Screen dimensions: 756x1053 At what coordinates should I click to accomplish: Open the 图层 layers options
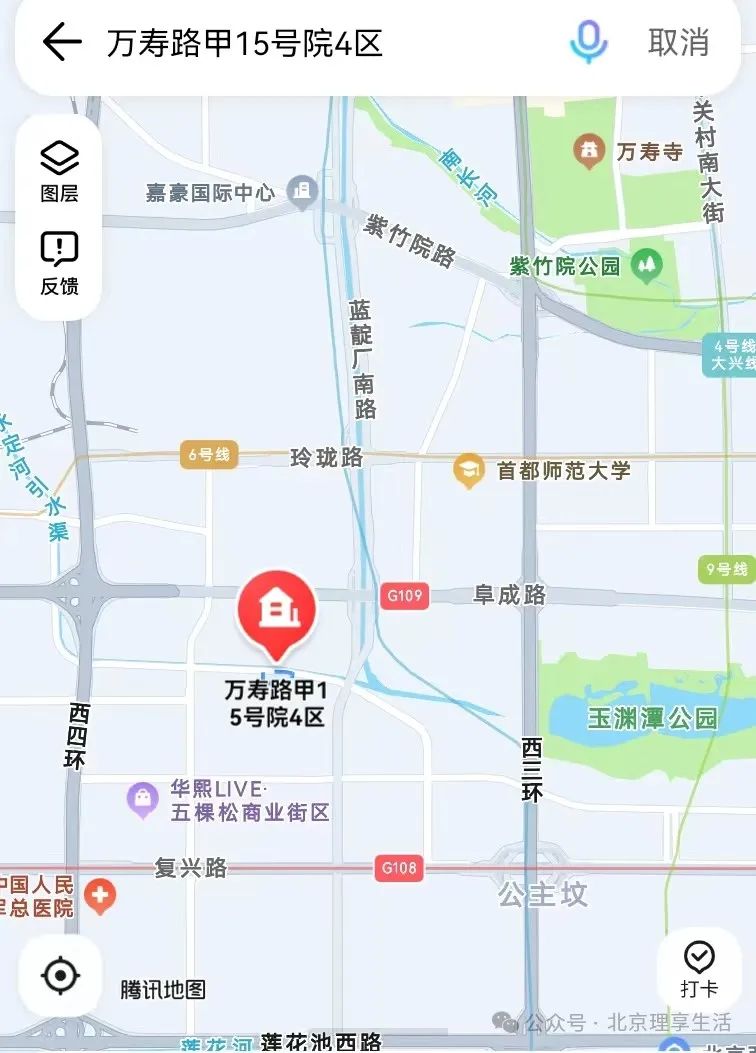point(59,171)
